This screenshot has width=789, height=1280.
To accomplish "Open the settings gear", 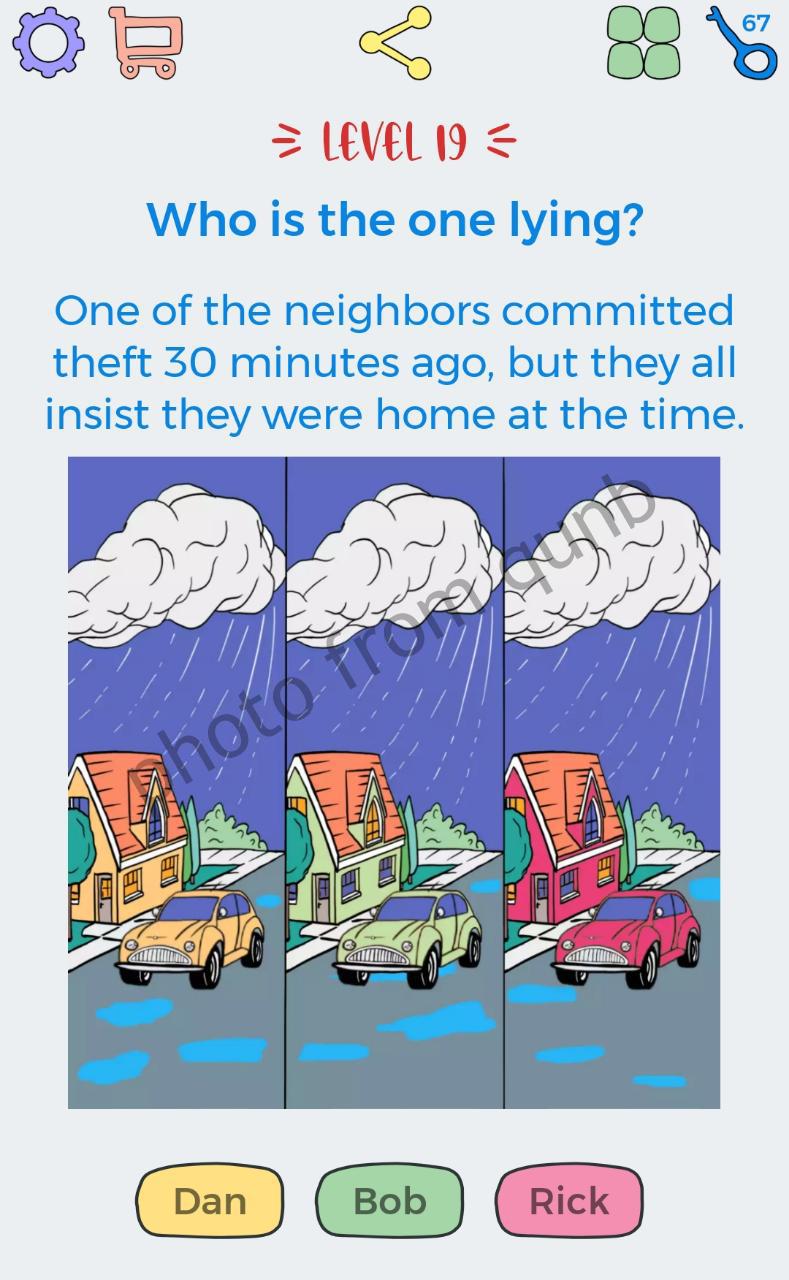I will point(47,43).
